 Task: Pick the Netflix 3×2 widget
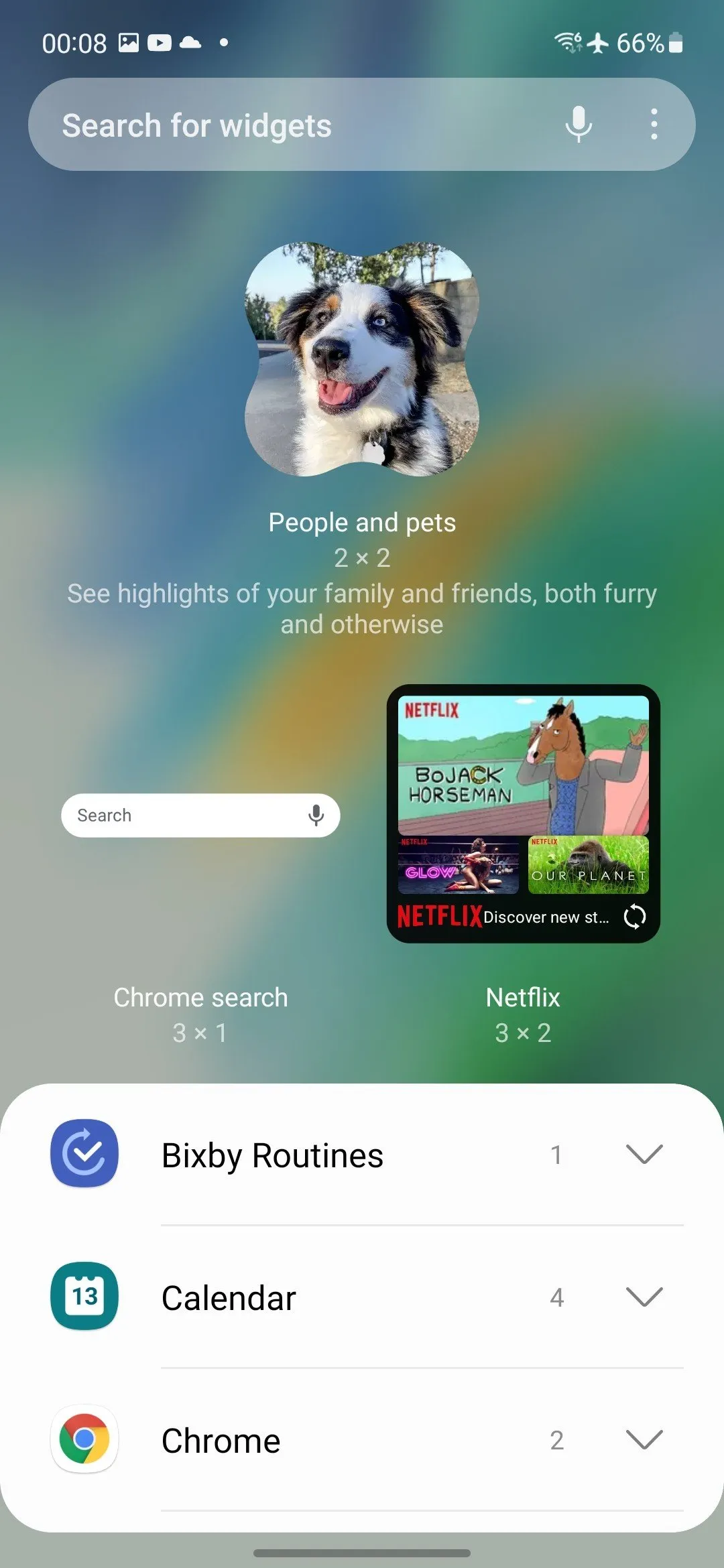pos(523,813)
